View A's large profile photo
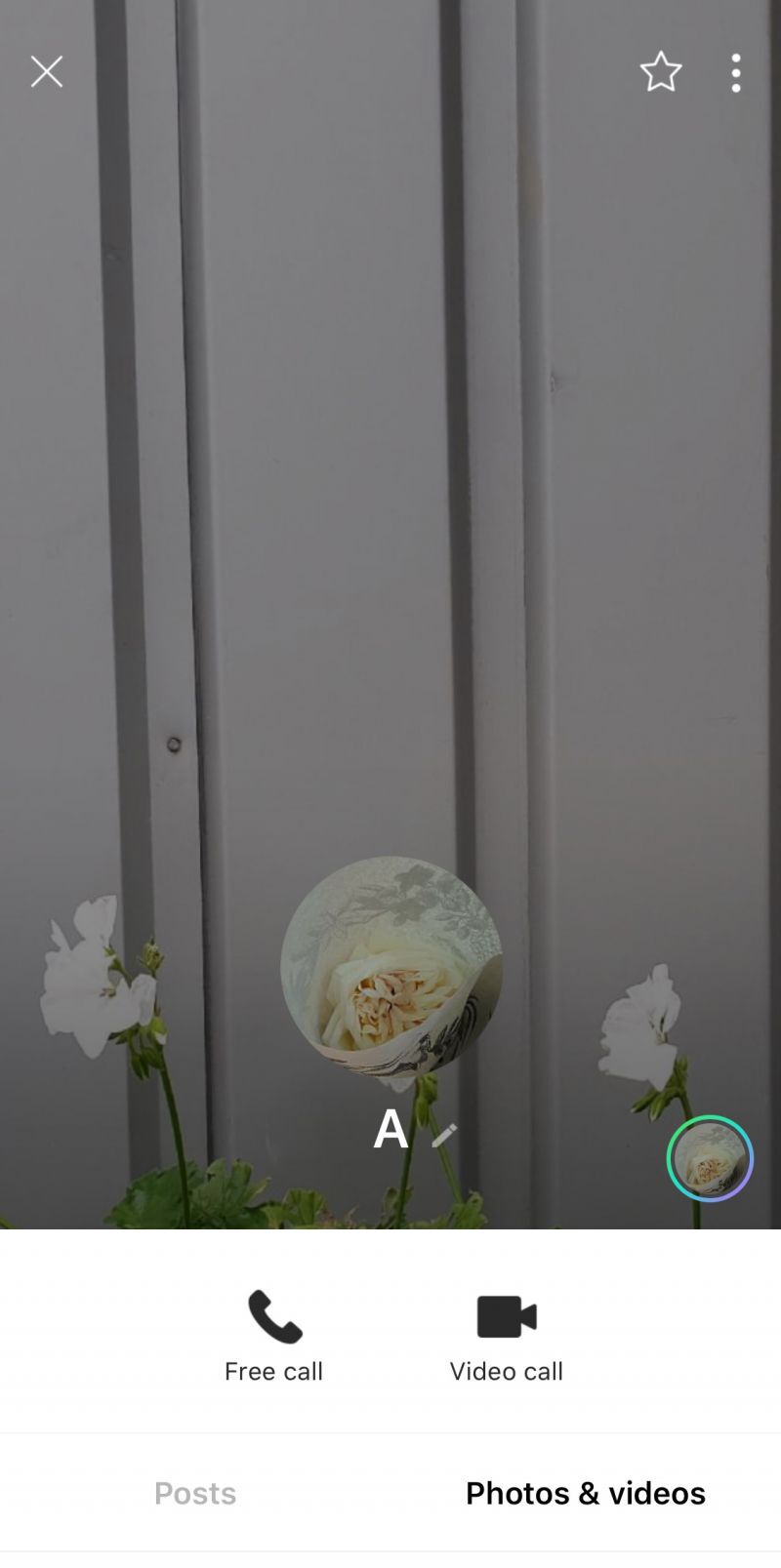The width and height of the screenshot is (781, 1568). [390, 967]
